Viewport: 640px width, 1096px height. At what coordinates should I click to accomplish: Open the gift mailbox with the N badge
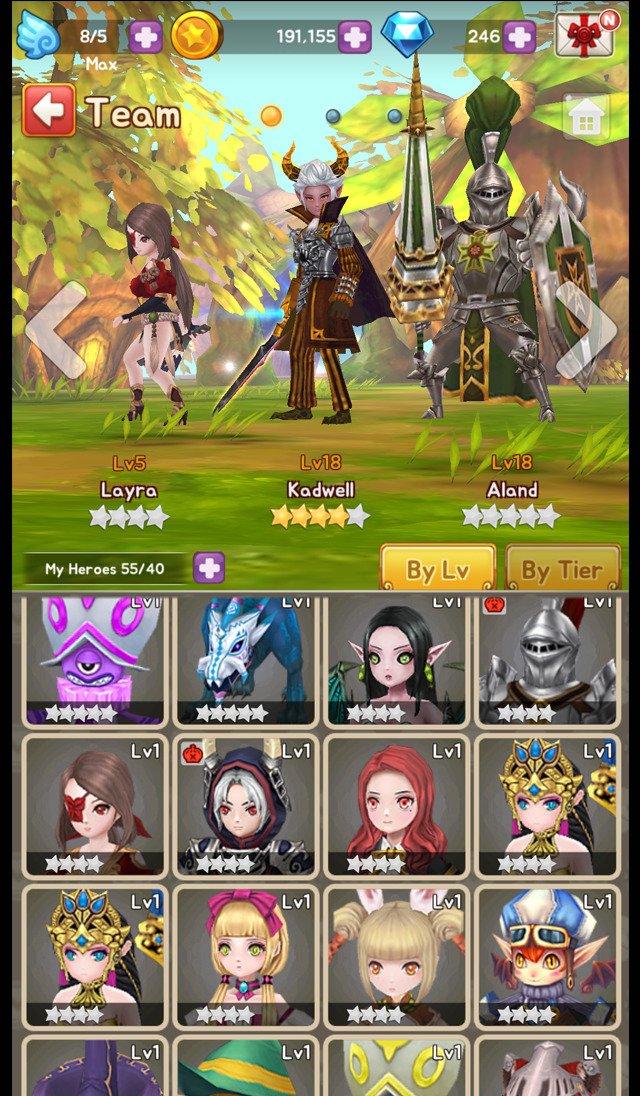point(586,34)
